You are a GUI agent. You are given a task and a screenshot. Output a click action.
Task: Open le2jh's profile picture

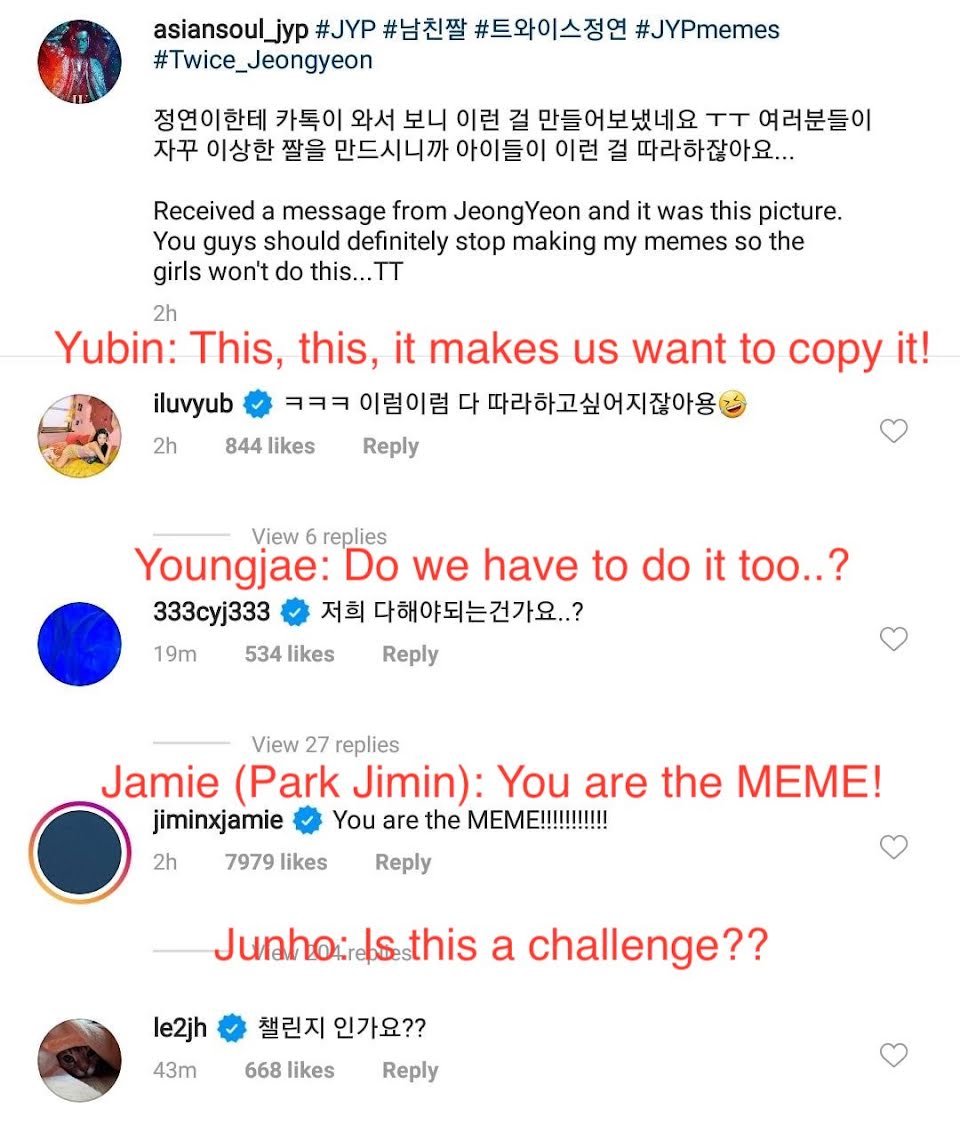[x=79, y=1060]
